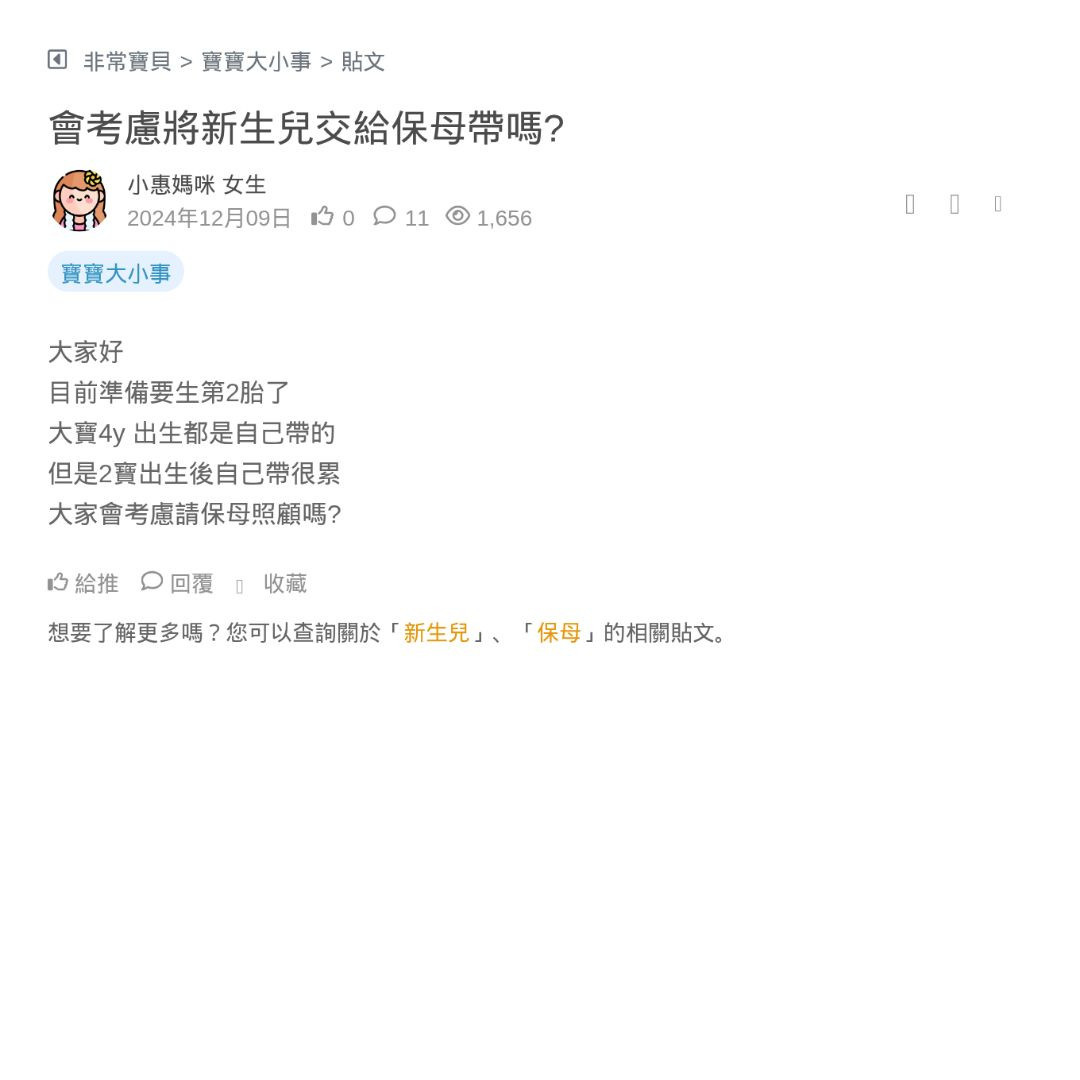The height and width of the screenshot is (1080, 1080).
Task: Open the 非常寶貝 breadcrumb link
Action: 127,62
